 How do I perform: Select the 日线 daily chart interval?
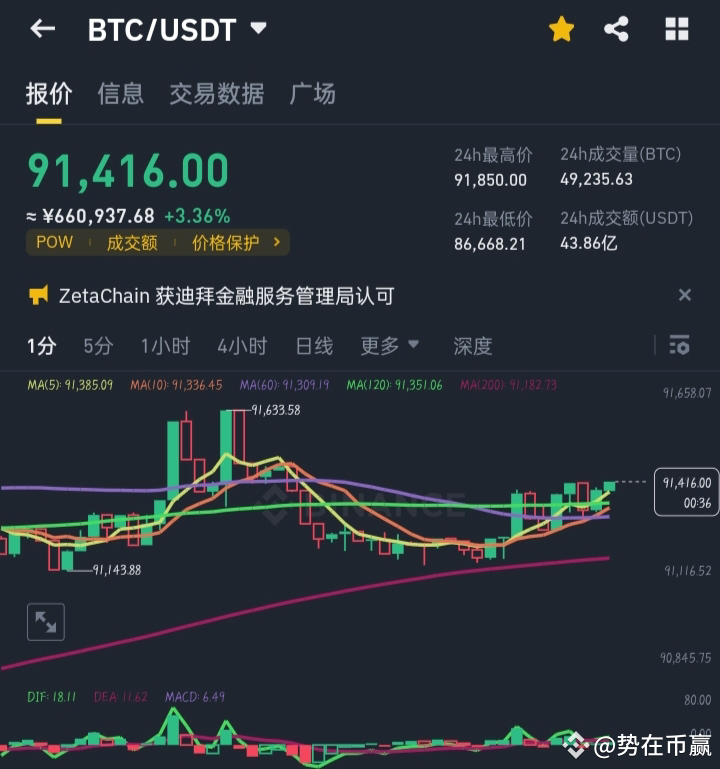pos(313,345)
